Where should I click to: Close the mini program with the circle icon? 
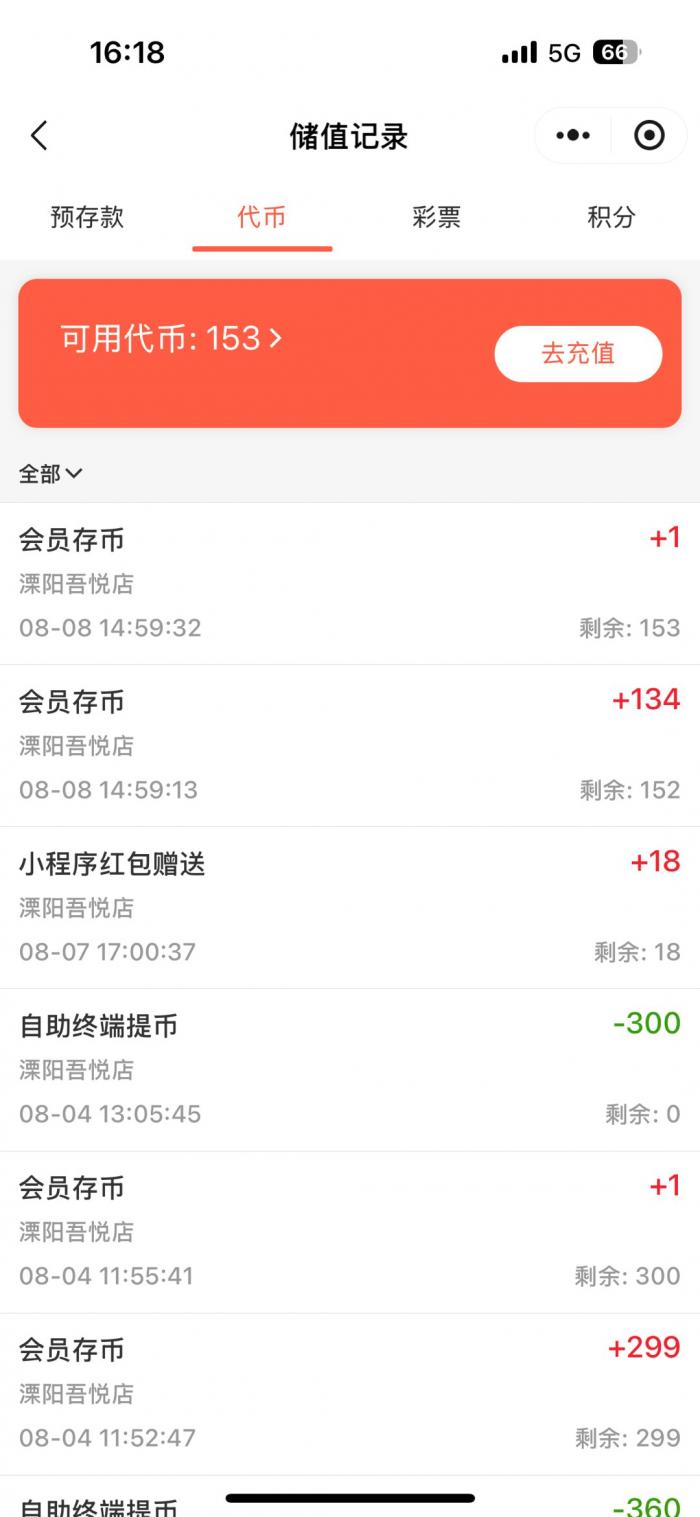(649, 136)
